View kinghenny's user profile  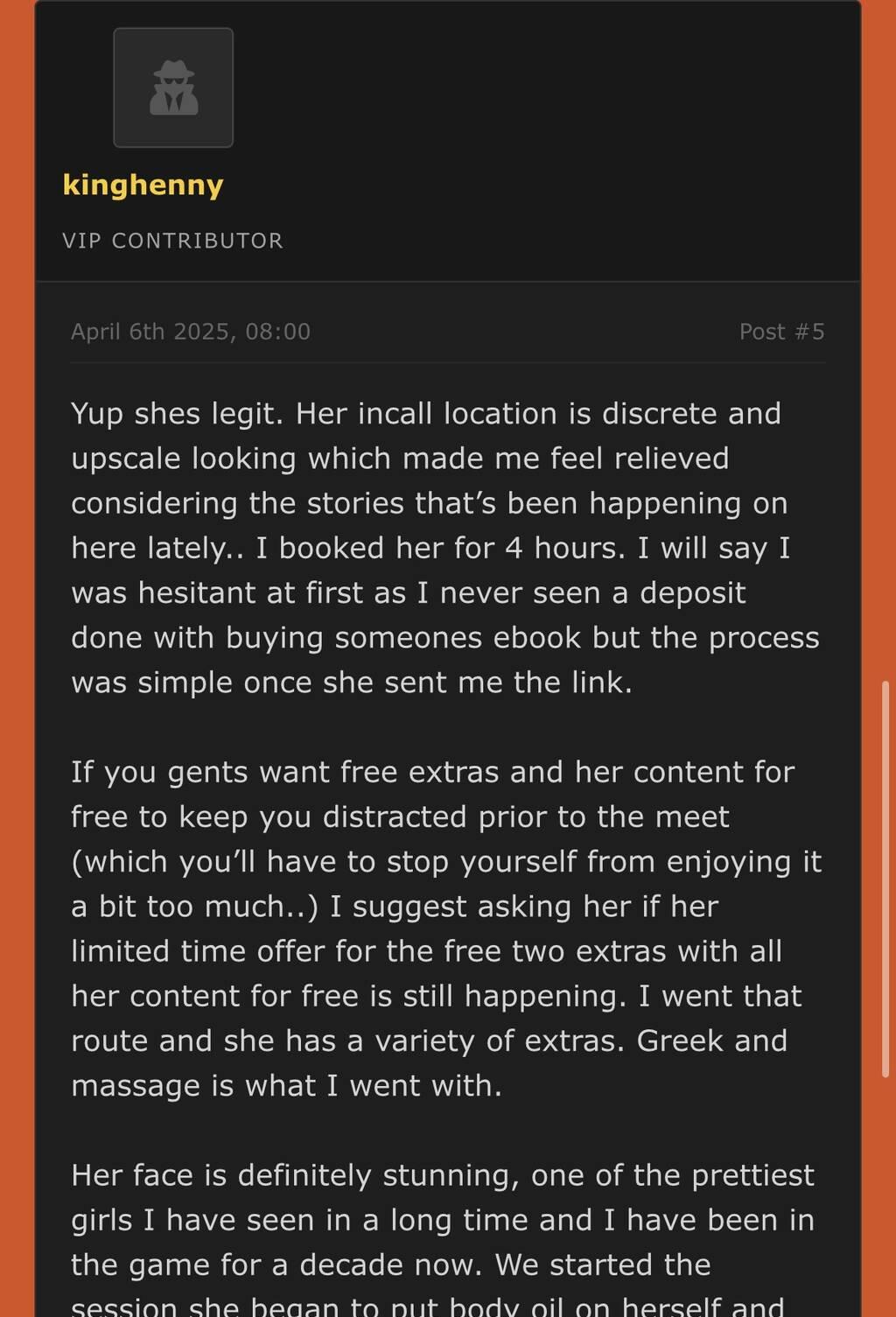tap(143, 185)
